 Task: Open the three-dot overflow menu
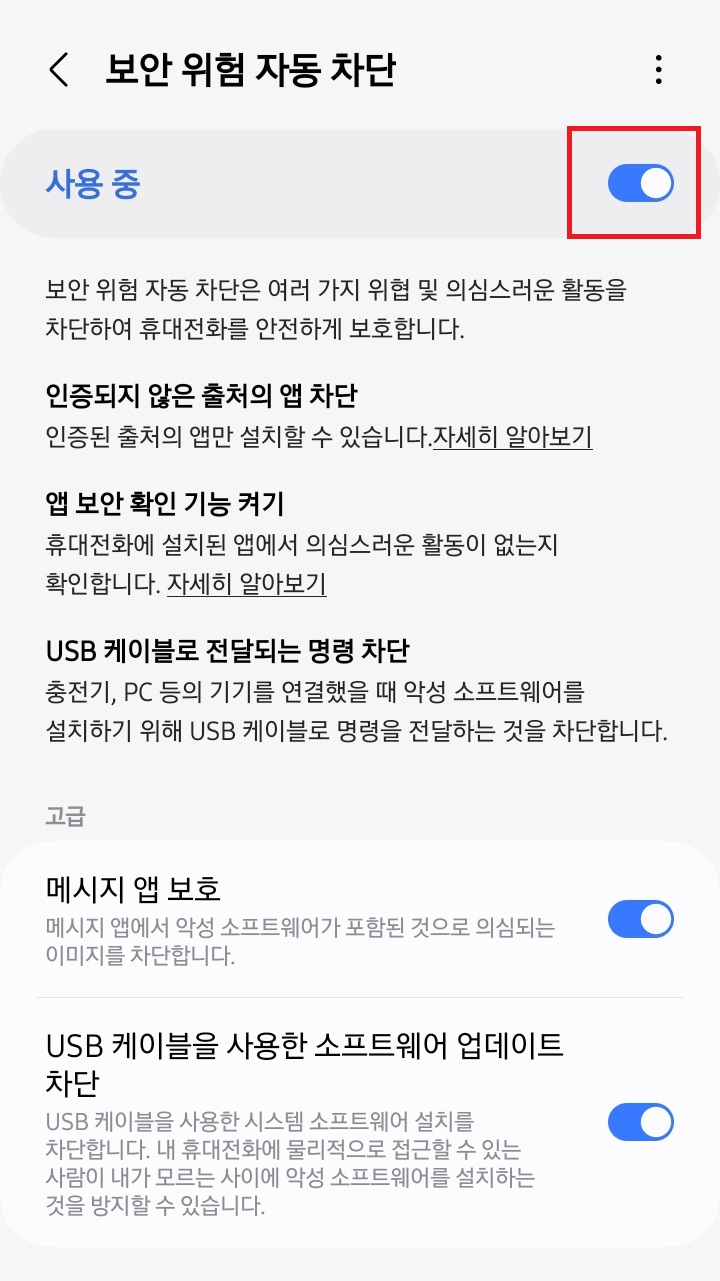pyautogui.click(x=658, y=70)
